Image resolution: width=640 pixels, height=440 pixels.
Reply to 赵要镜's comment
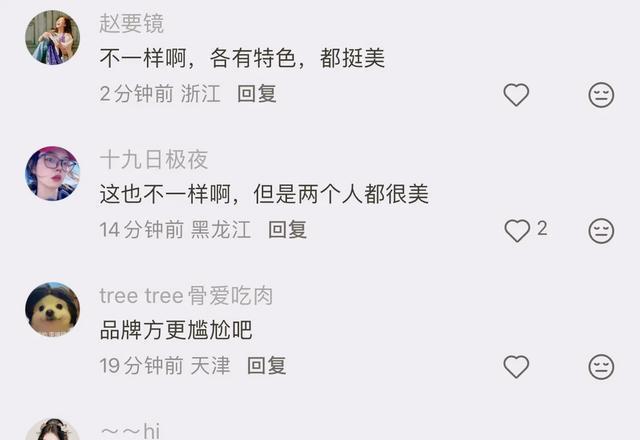[x=257, y=94]
